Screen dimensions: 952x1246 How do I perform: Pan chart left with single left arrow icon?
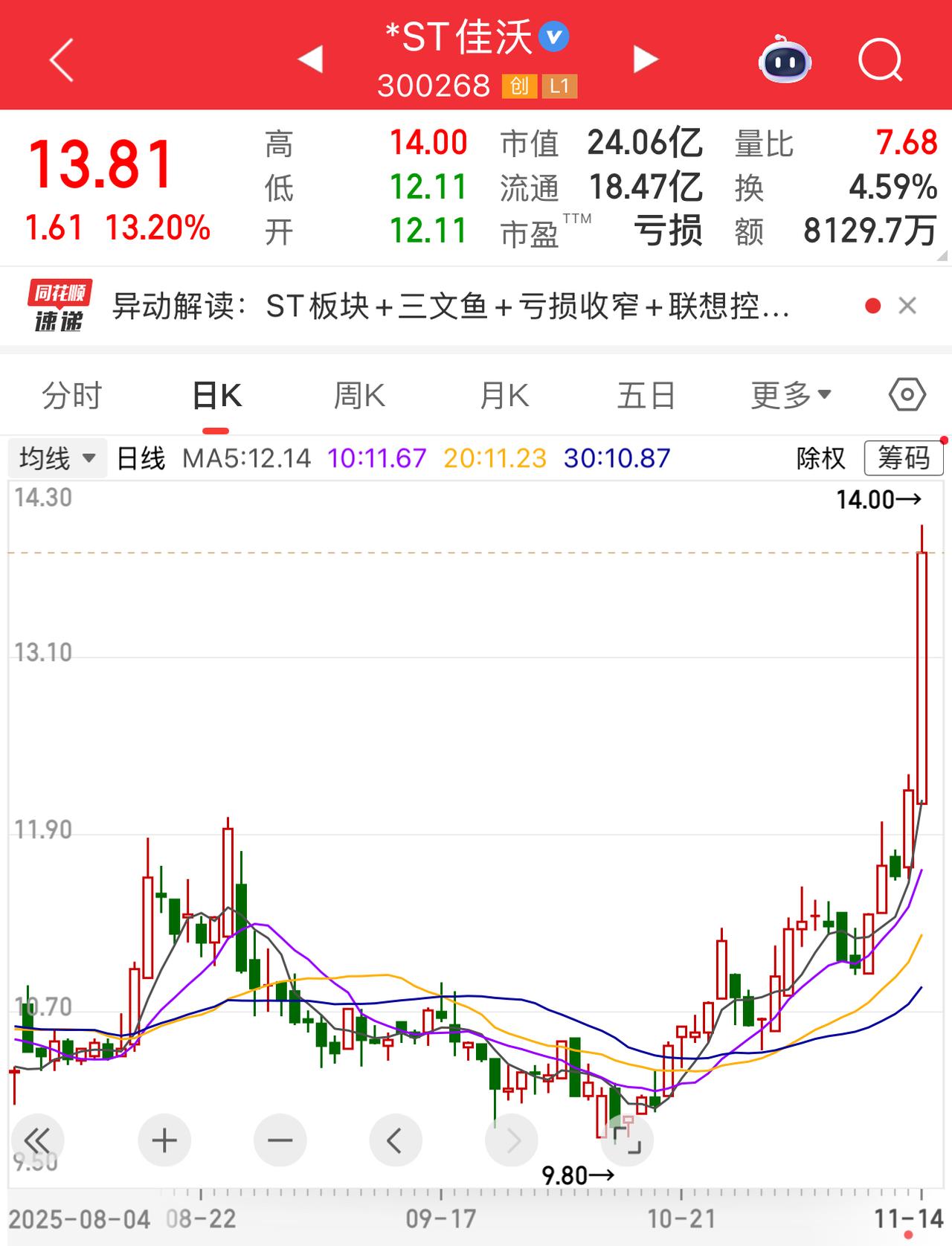[396, 1140]
